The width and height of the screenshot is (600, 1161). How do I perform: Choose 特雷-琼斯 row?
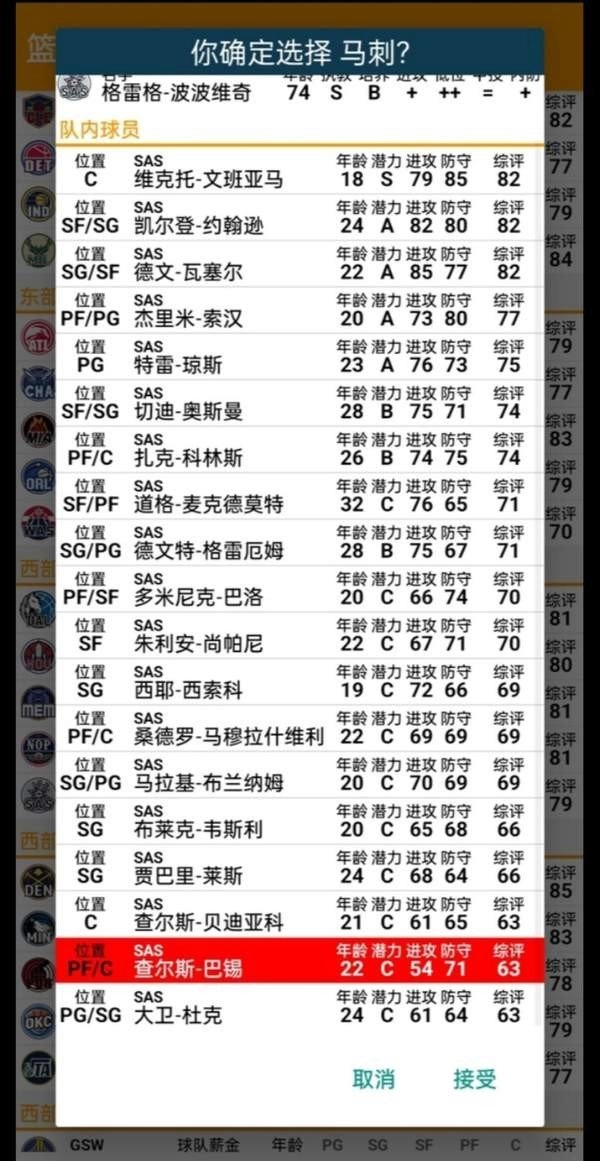[299, 356]
